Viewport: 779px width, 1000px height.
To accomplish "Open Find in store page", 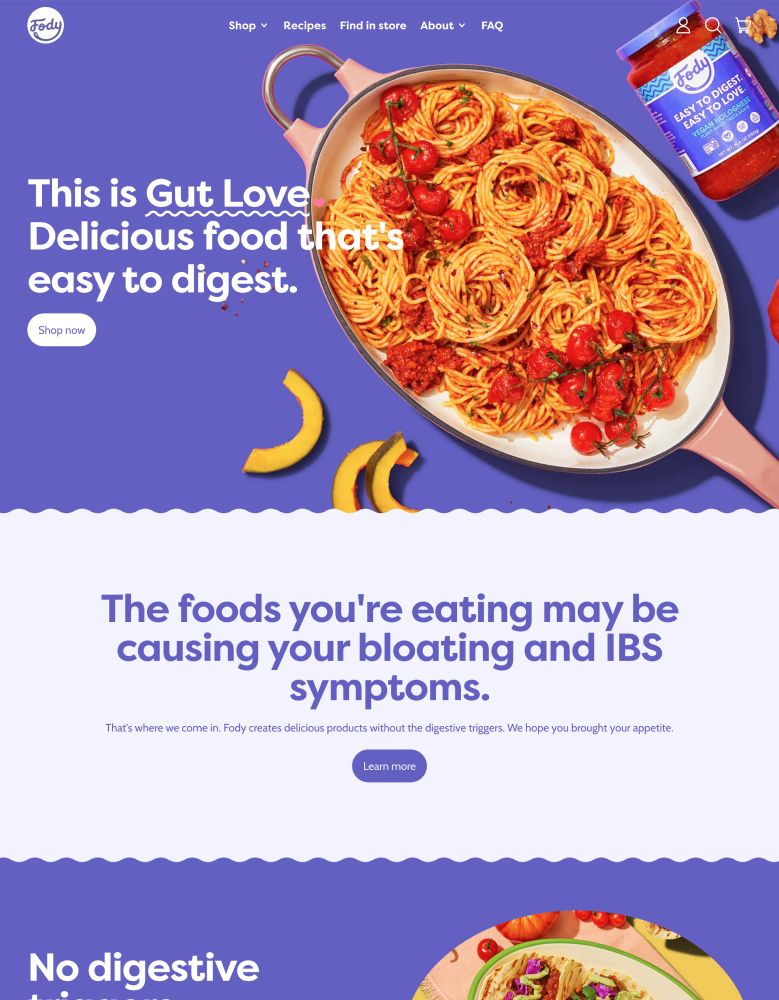I will click(373, 25).
